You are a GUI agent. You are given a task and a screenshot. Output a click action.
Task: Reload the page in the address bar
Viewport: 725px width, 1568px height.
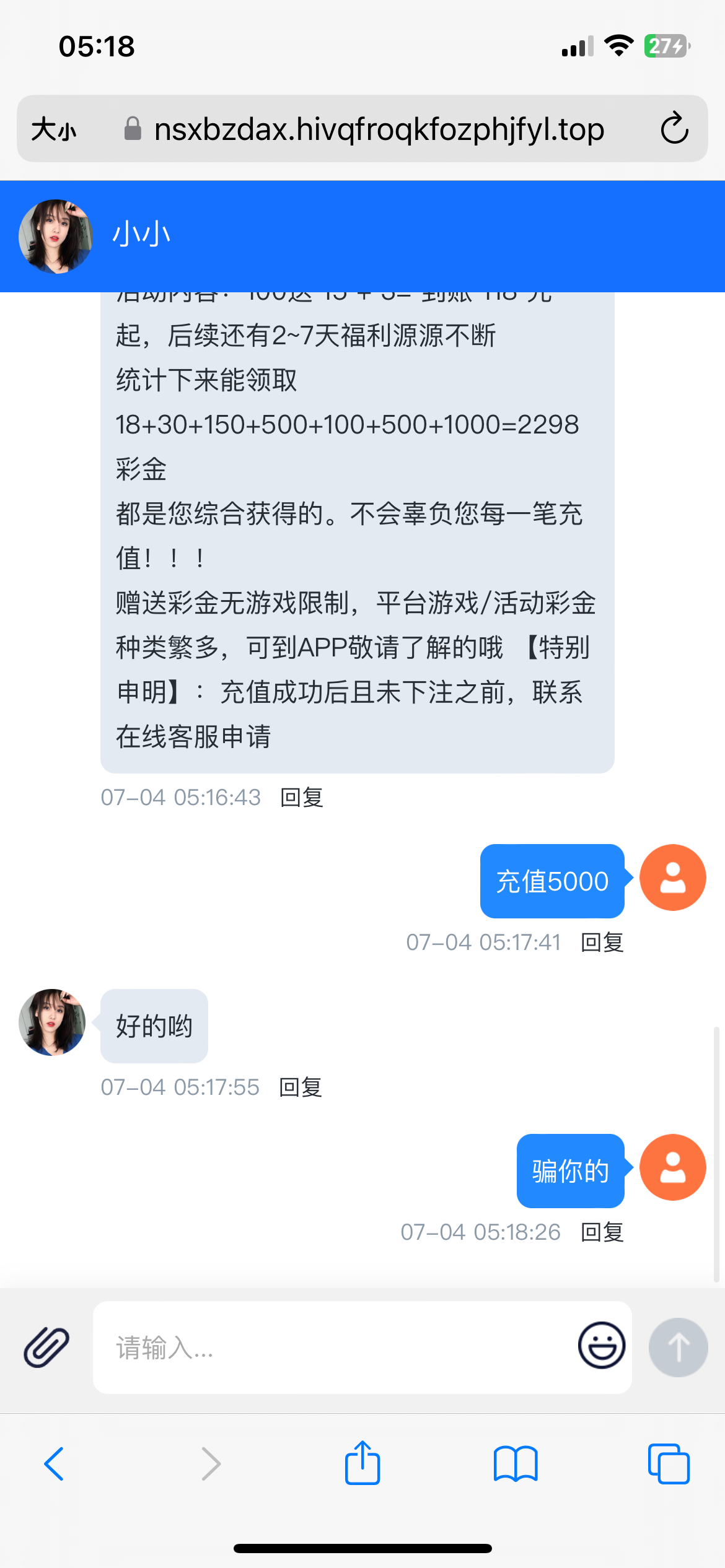point(674,129)
